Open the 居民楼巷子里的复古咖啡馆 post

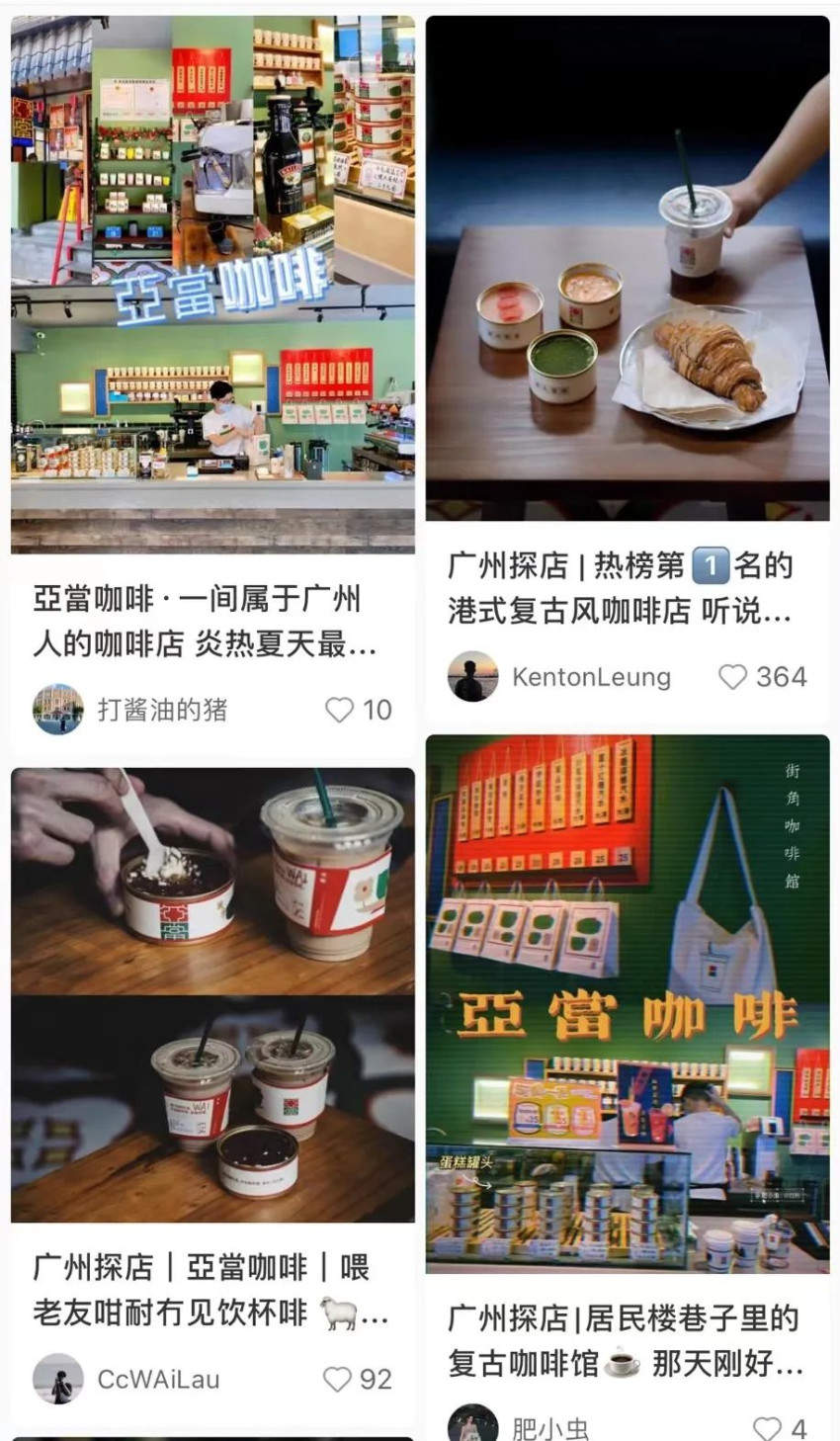pyautogui.click(x=628, y=1003)
